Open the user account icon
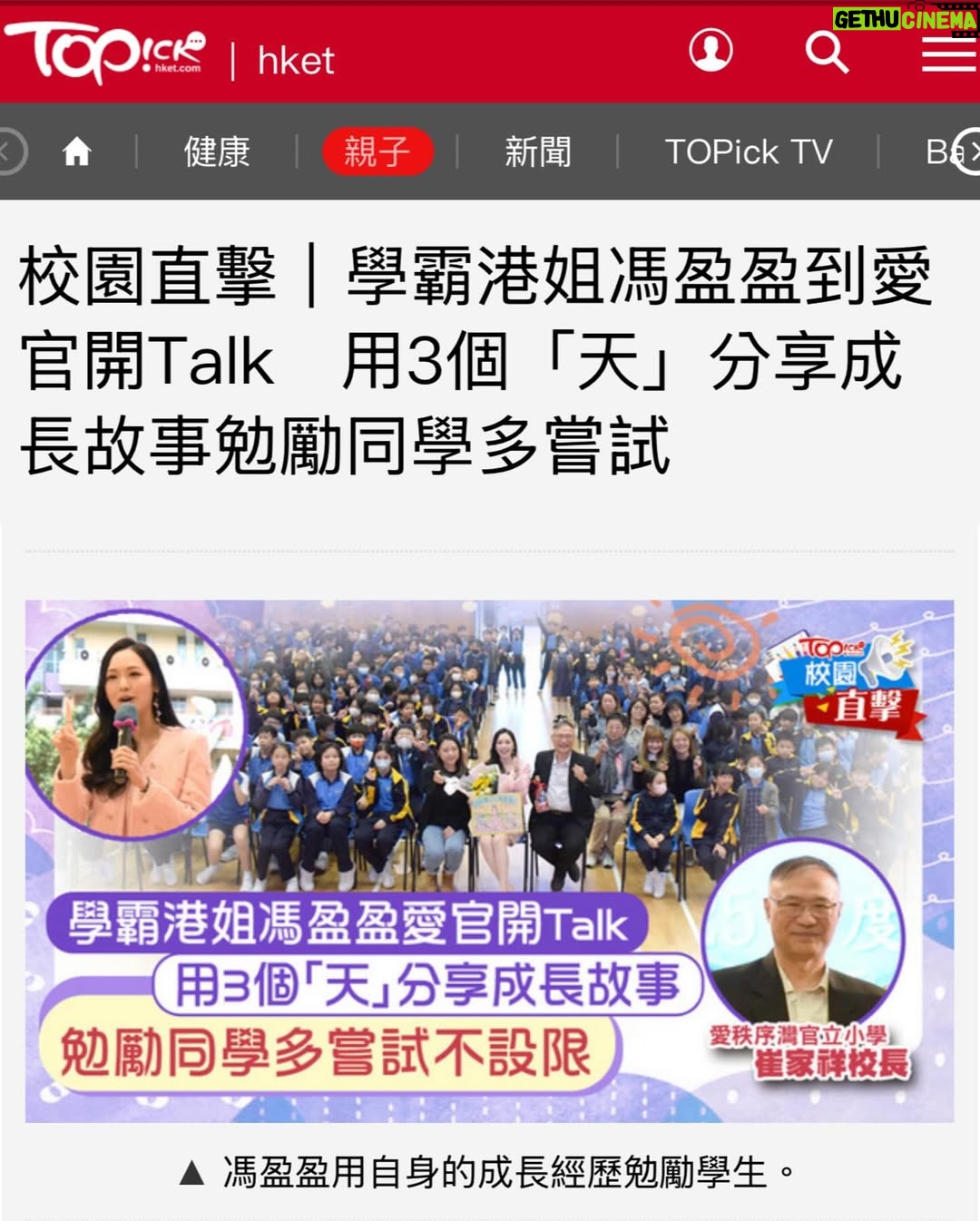The image size is (980, 1221). pos(710,51)
